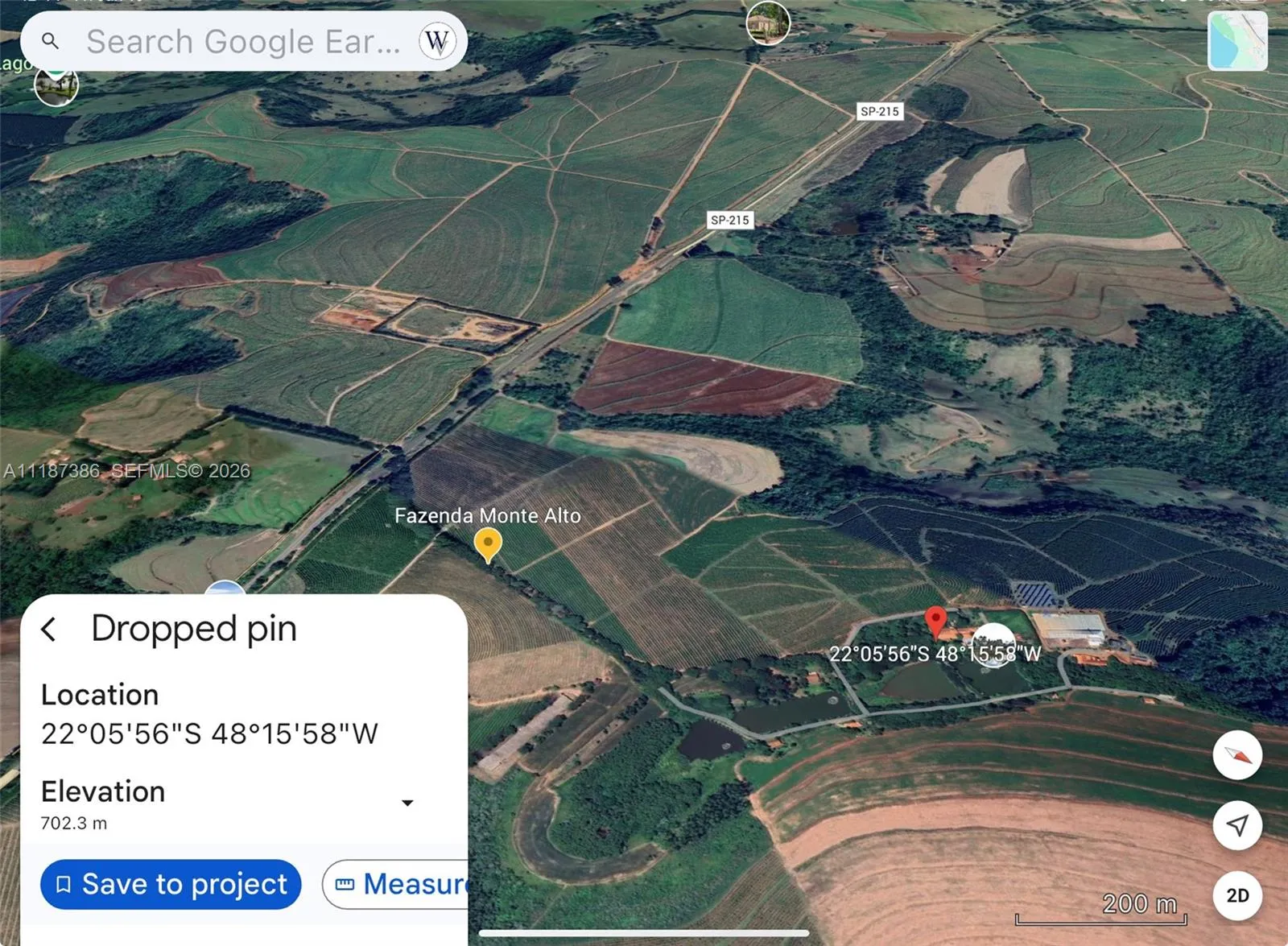This screenshot has width=1288, height=946.
Task: Open the photo marker at the top of the map
Action: point(768,23)
